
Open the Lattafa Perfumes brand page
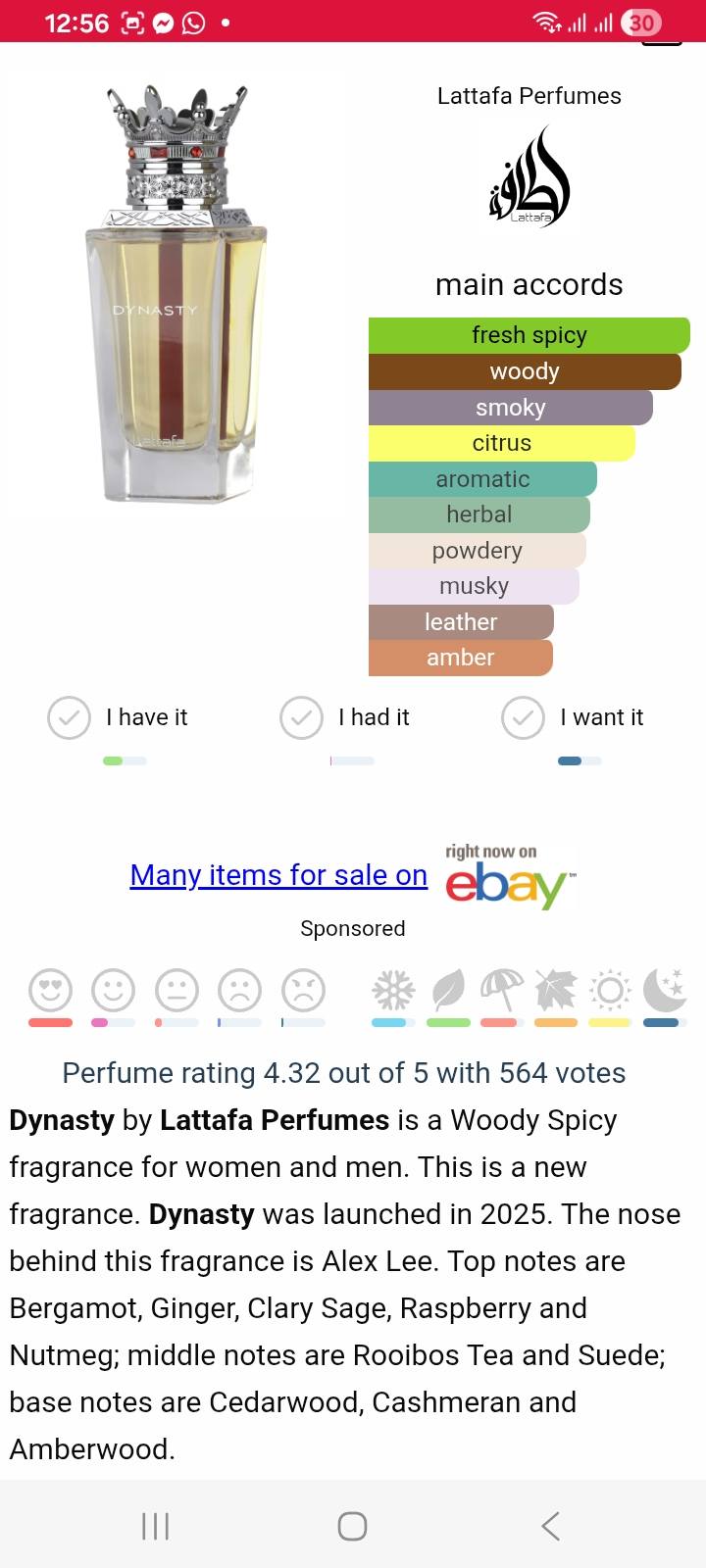[x=529, y=176]
